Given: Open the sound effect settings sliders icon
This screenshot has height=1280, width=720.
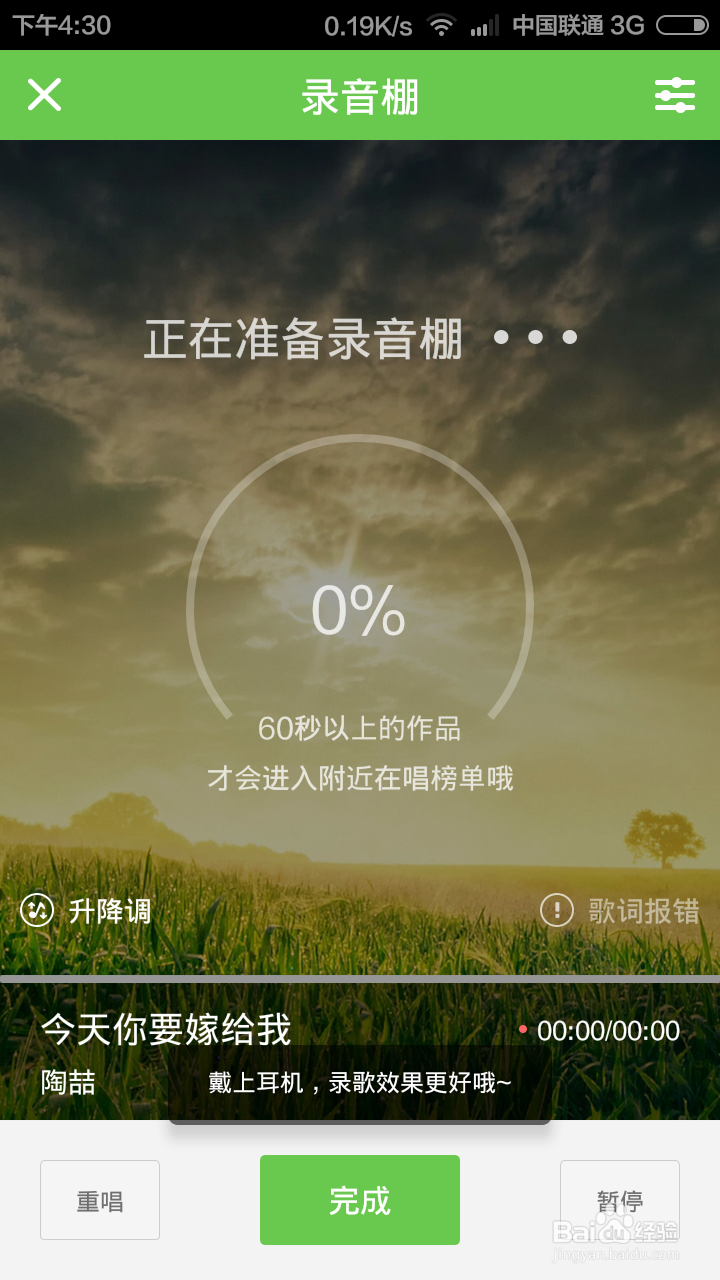Looking at the screenshot, I should pos(675,95).
